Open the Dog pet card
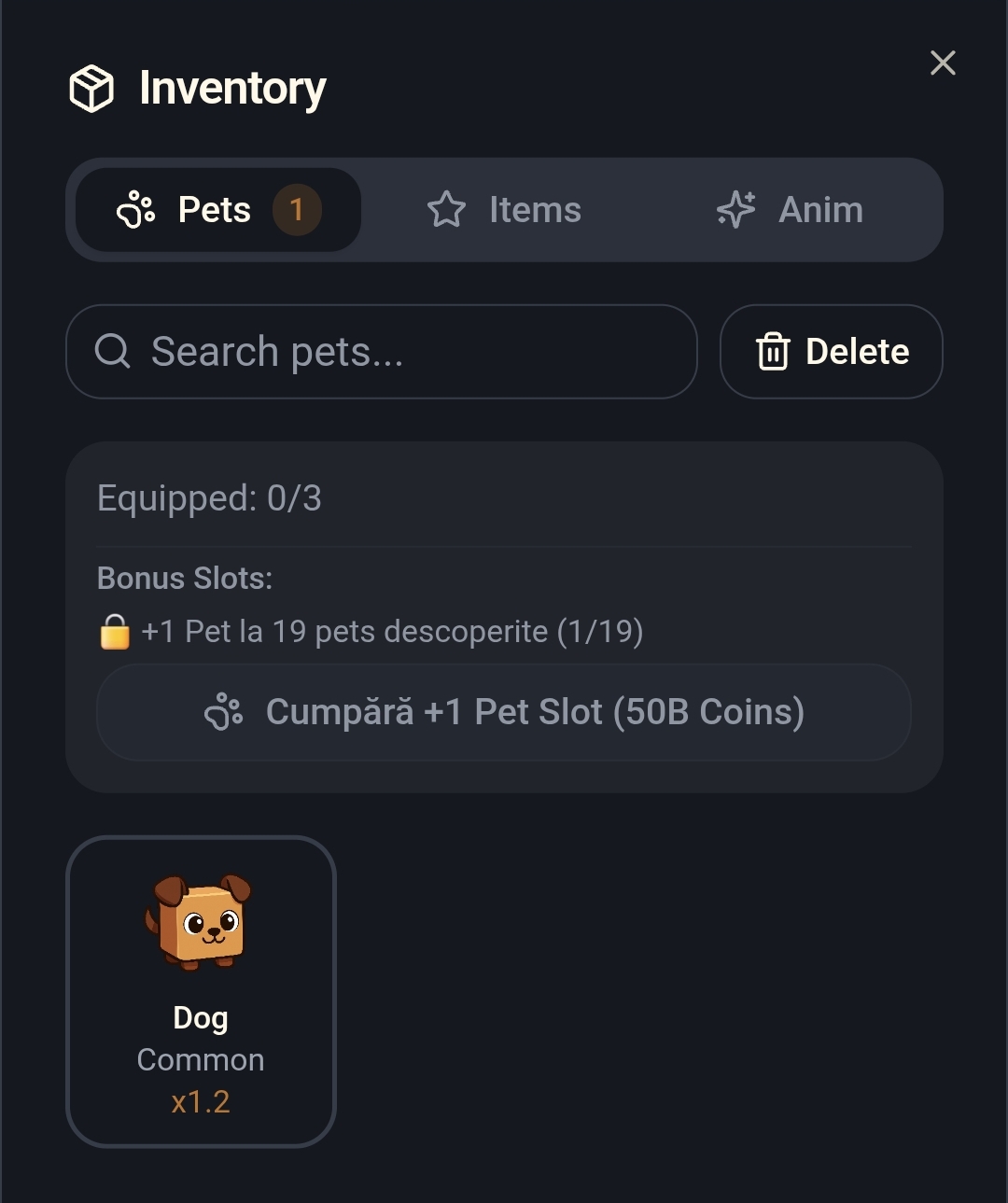Image resolution: width=1008 pixels, height=1203 pixels. [x=201, y=991]
